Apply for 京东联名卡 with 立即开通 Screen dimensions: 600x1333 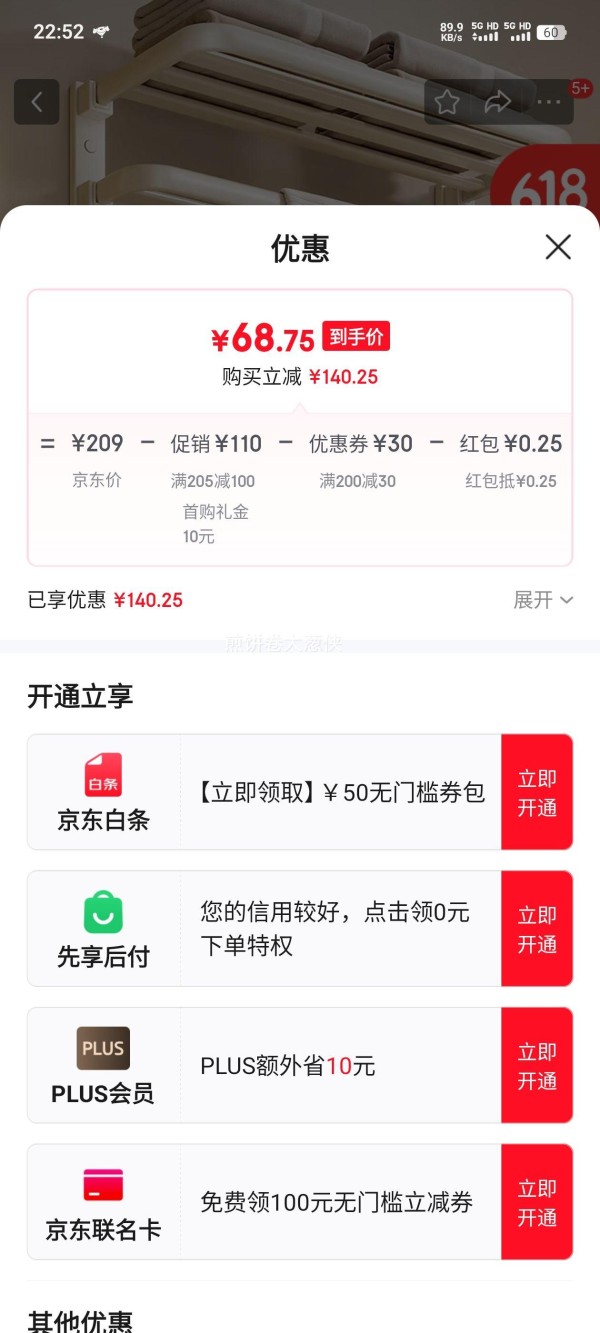537,1202
